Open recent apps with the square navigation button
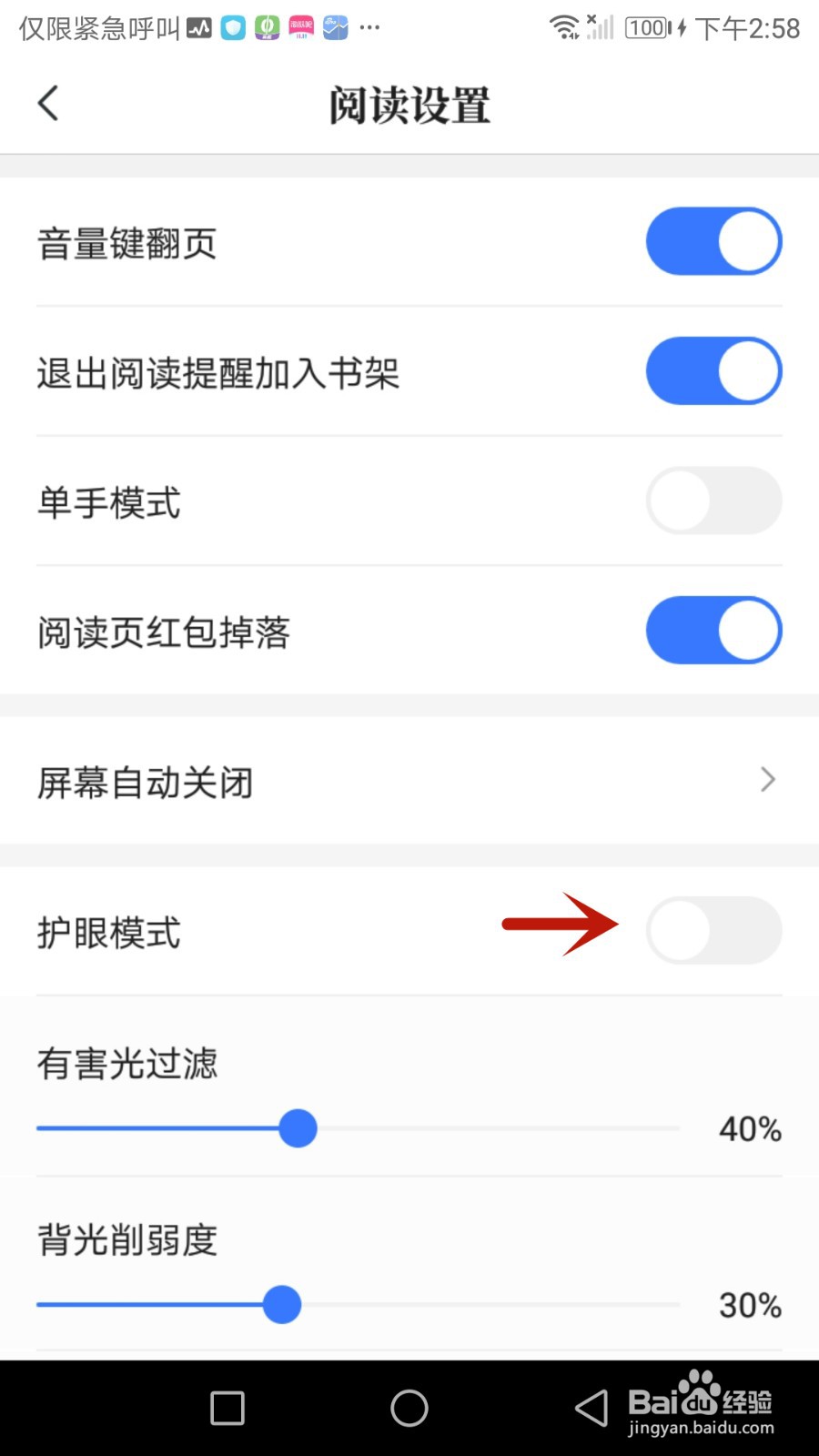The height and width of the screenshot is (1456, 819). coord(226,1407)
